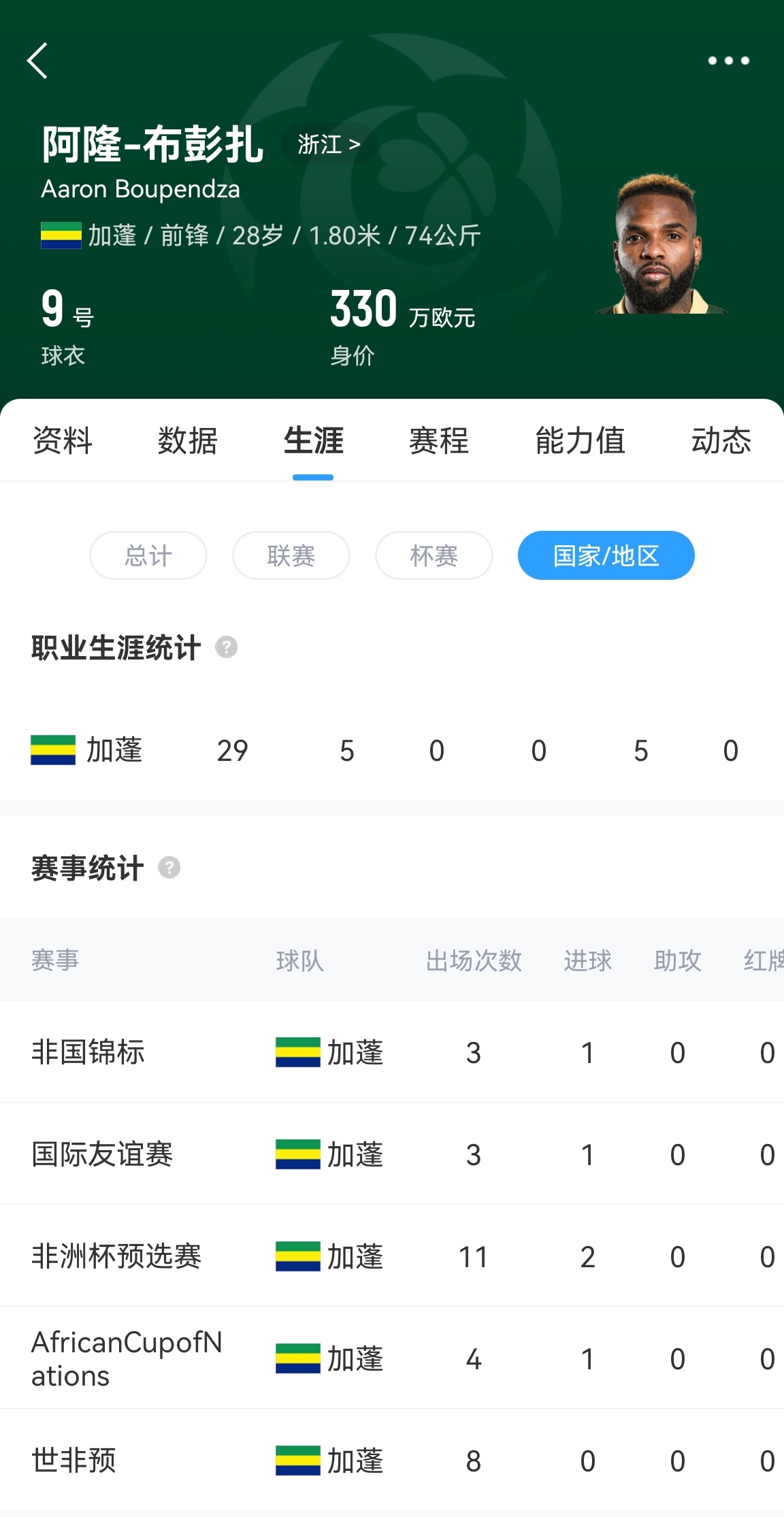Open the three-dot overflow menu
The image size is (784, 1517).
click(x=728, y=61)
